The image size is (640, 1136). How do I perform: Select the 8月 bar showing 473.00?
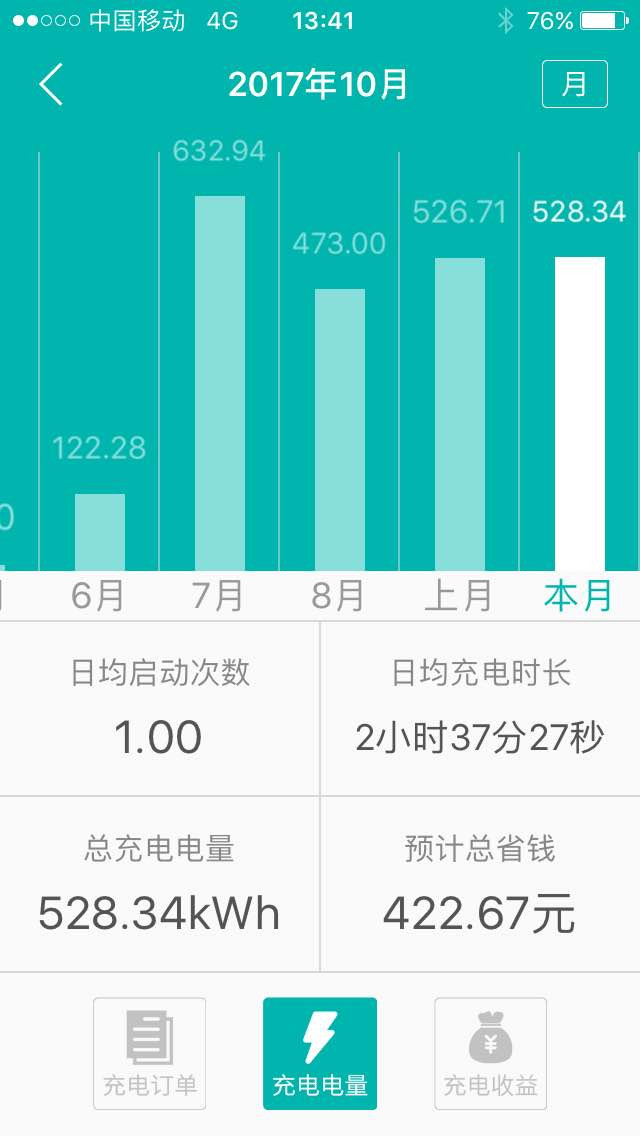(x=340, y=430)
